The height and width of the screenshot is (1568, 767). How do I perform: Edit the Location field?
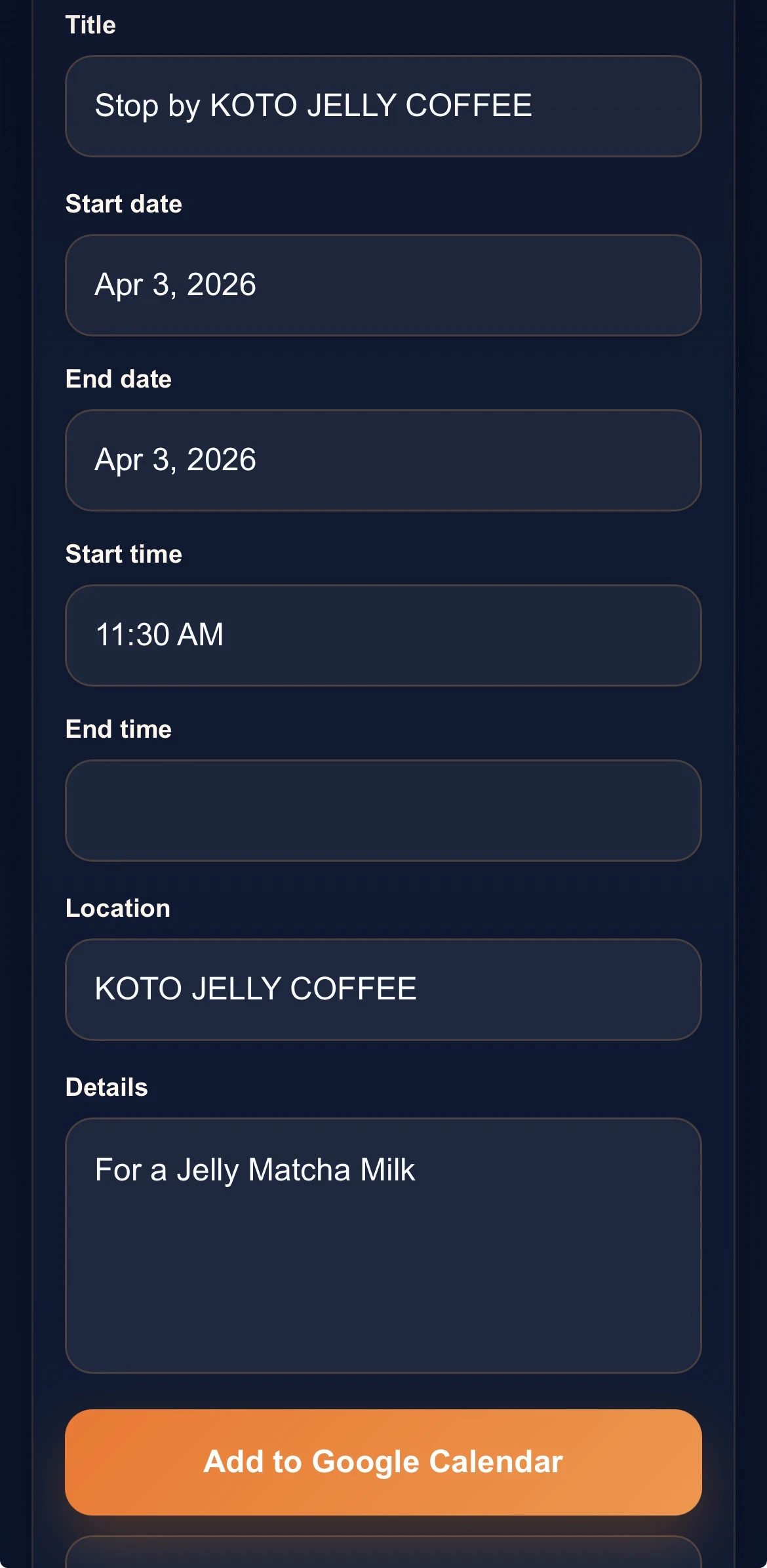pyautogui.click(x=383, y=990)
